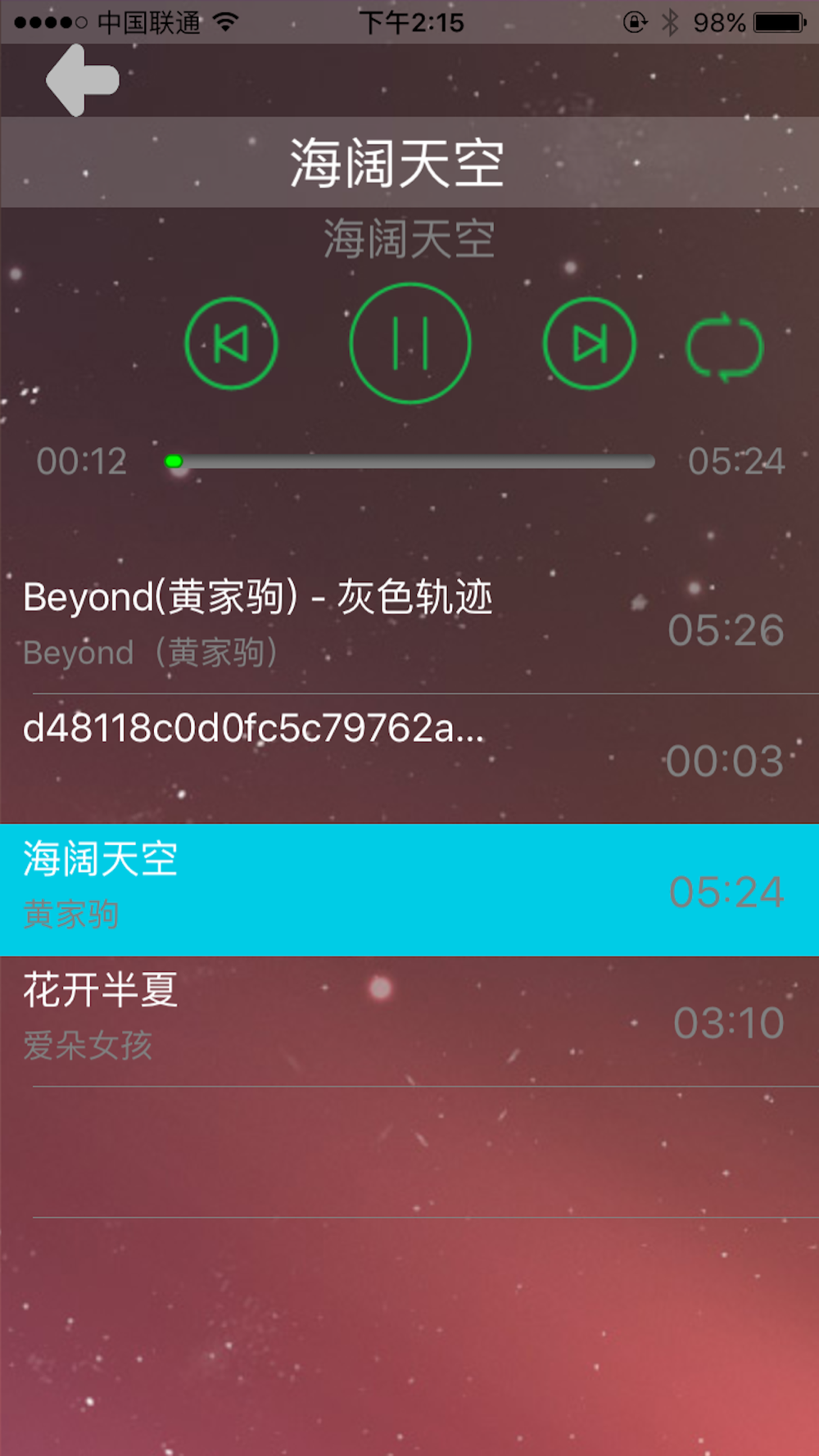Play the d48118c0d0fc5c79762a track

coord(328,757)
